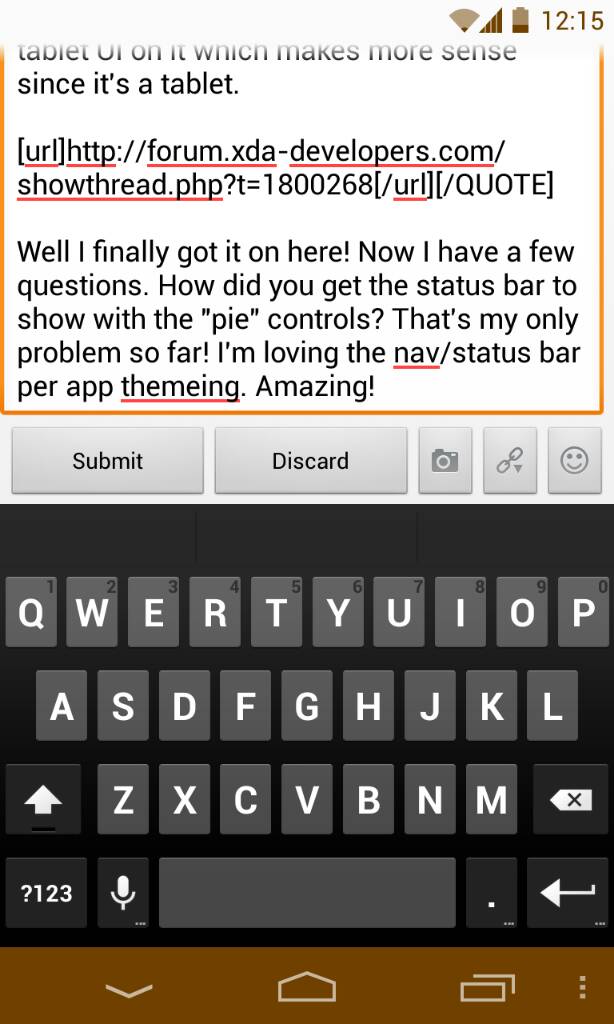Screen dimensions: 614x1024
Task: Tap the shift key
Action: (43, 799)
